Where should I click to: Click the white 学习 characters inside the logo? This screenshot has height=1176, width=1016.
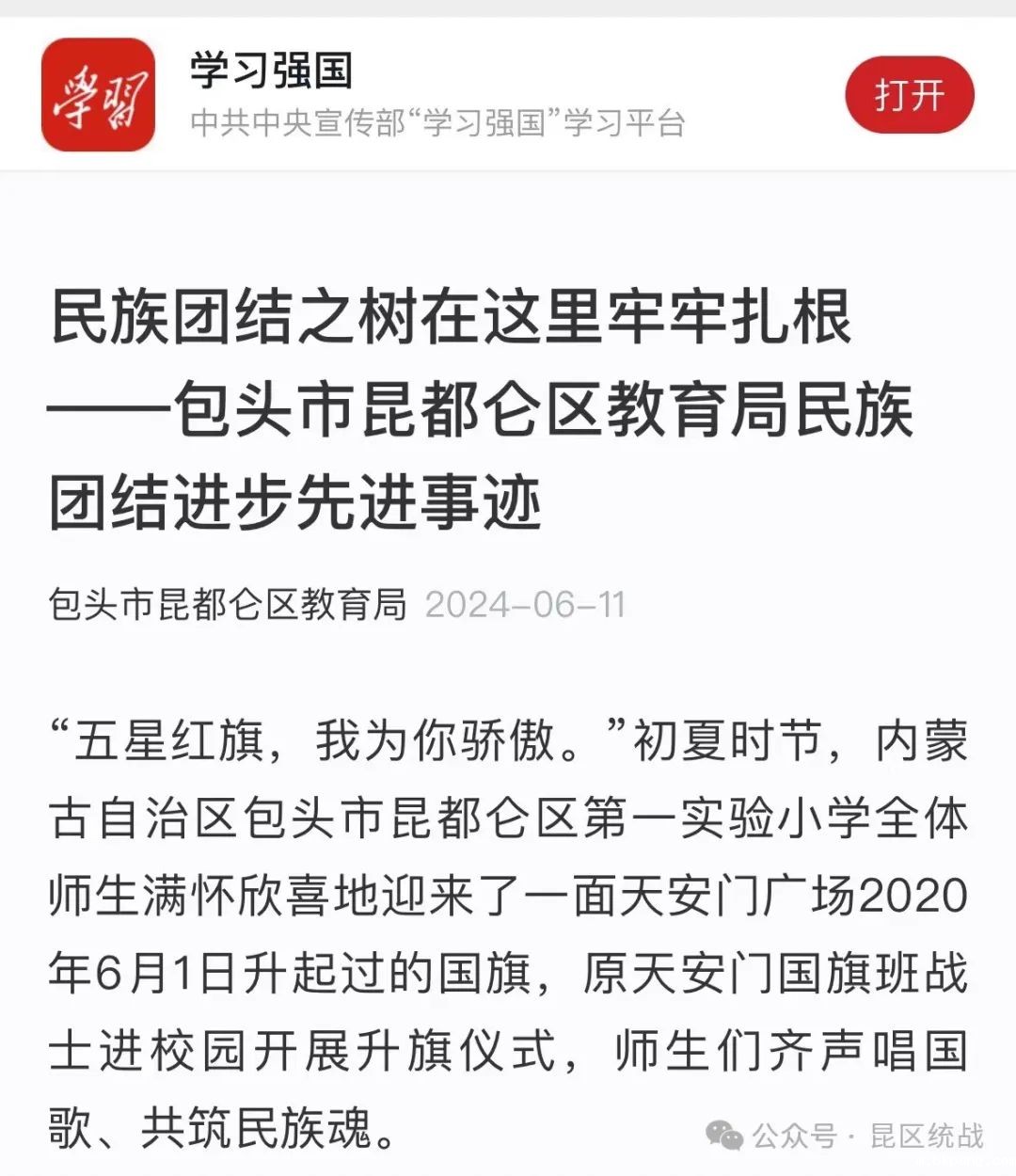[x=101, y=94]
